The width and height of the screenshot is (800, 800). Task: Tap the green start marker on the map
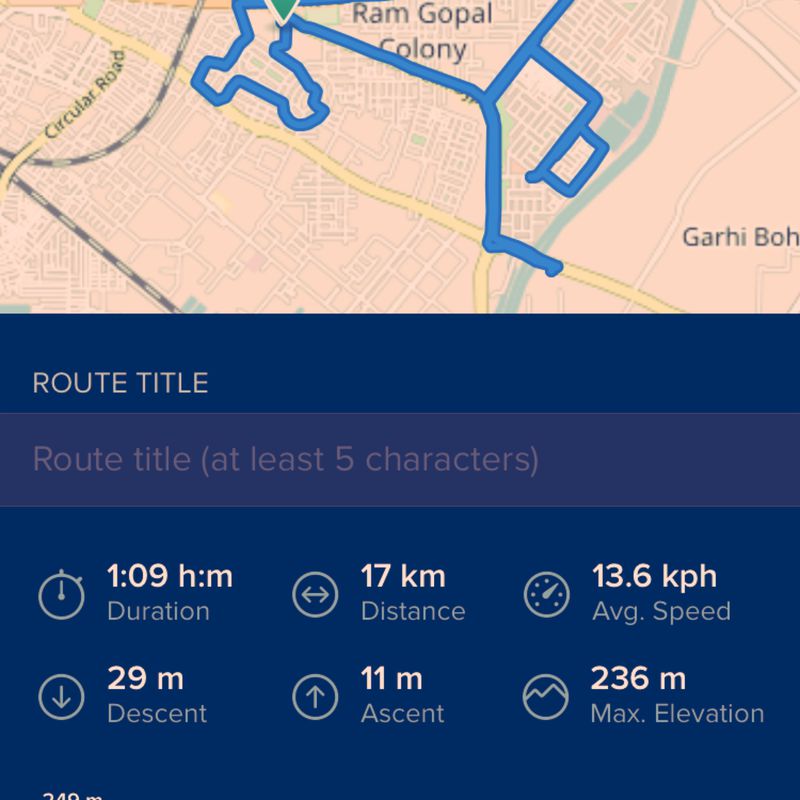coord(284,9)
